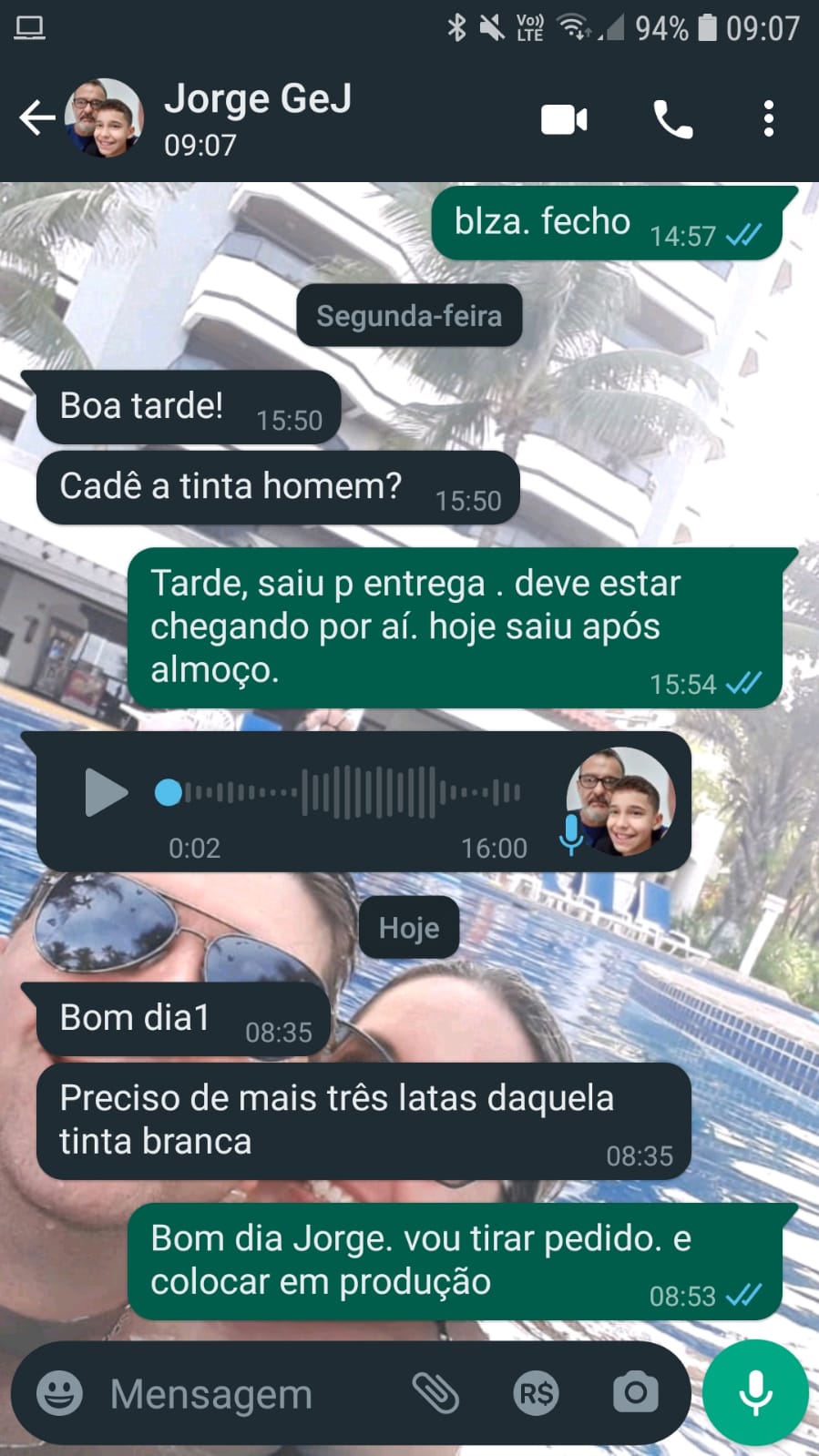Viewport: 819px width, 1456px height.
Task: Go back from the Jorge GeJ chat
Action: pos(36,118)
